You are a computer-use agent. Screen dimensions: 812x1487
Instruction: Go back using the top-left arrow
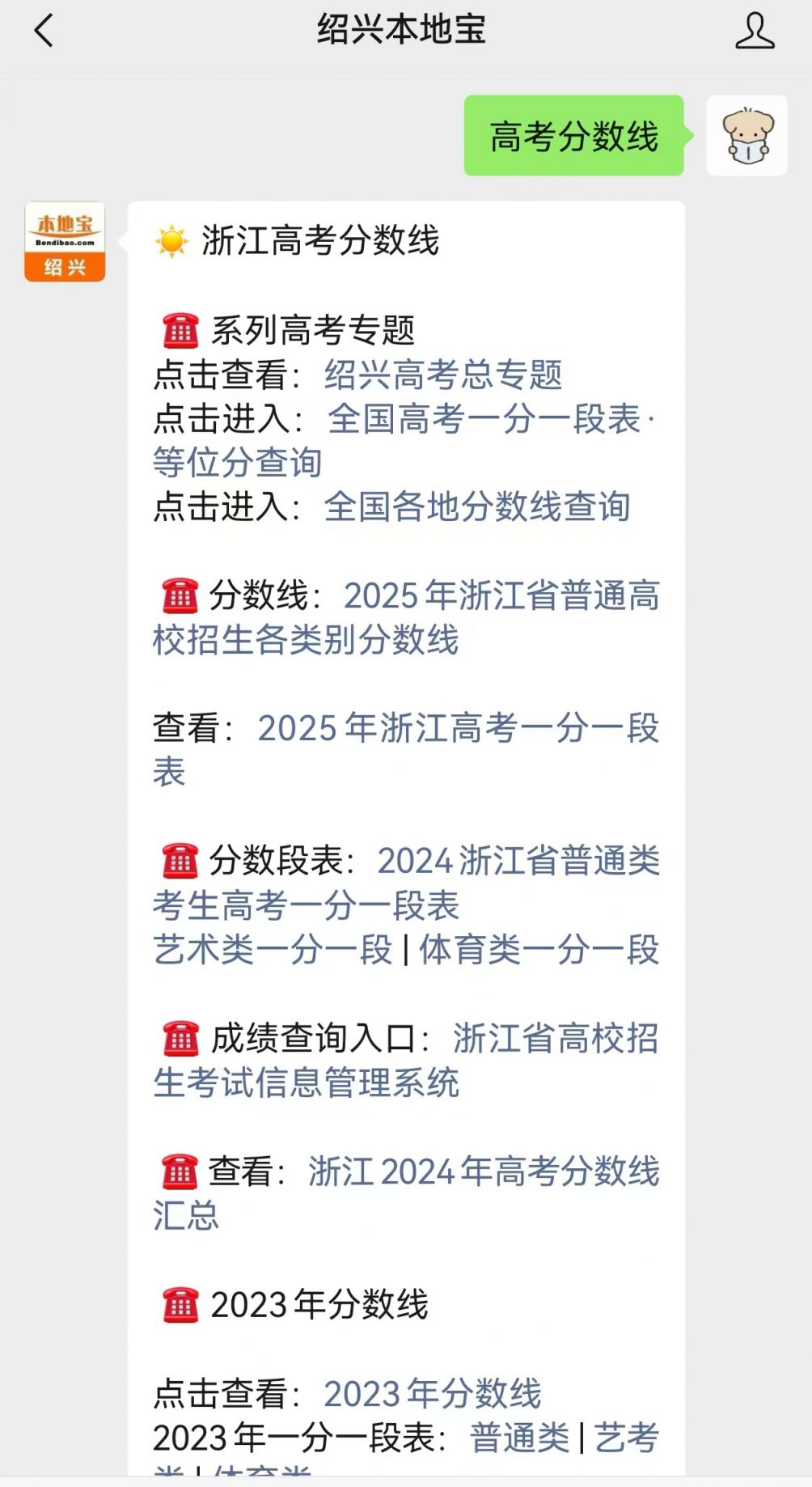click(x=44, y=32)
